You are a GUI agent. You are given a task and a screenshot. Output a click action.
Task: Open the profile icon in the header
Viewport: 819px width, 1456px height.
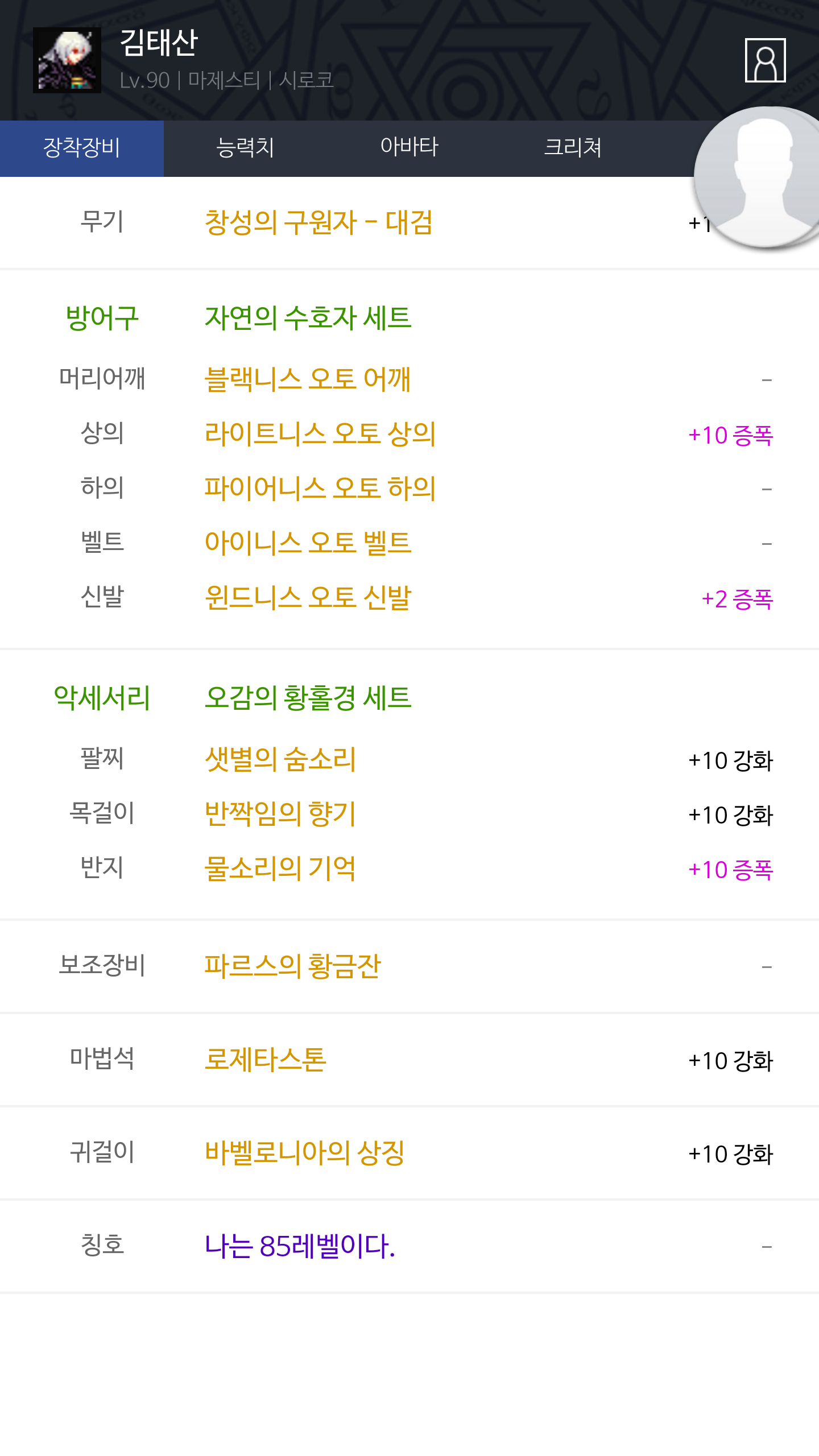pos(765,60)
